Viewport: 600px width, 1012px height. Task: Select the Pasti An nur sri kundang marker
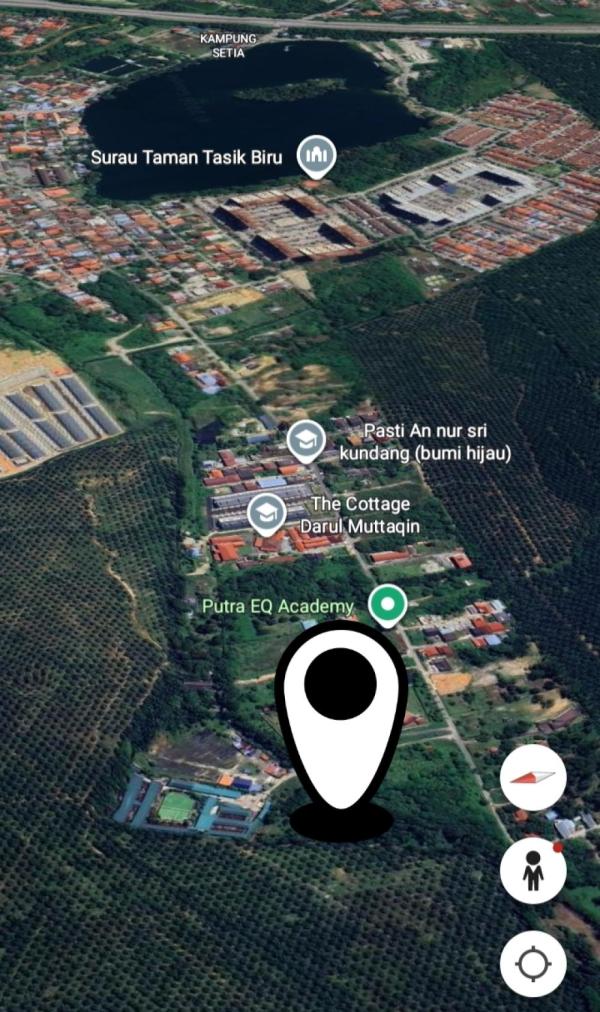pos(306,439)
